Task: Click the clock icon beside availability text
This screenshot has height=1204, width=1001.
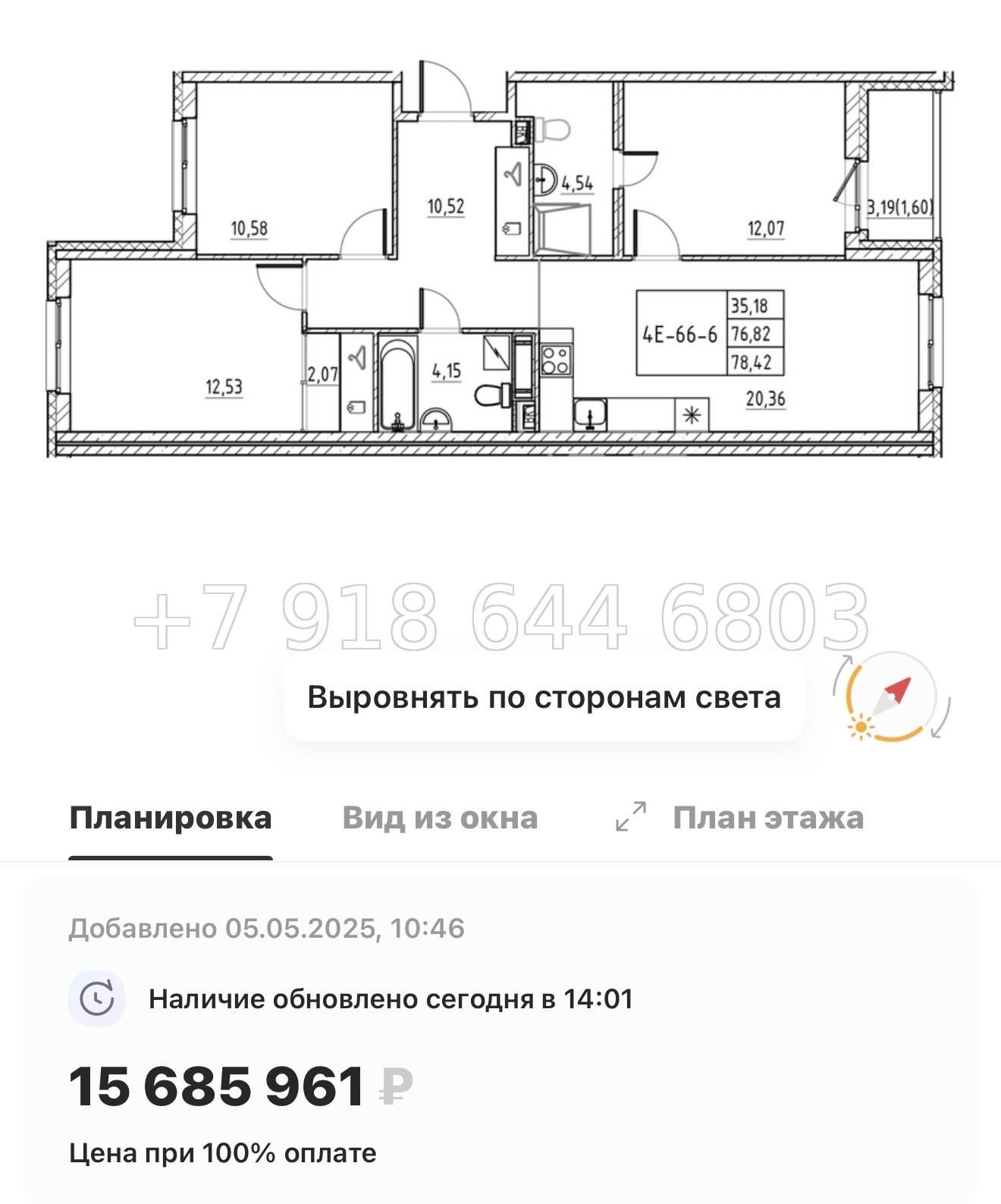Action: [96, 998]
